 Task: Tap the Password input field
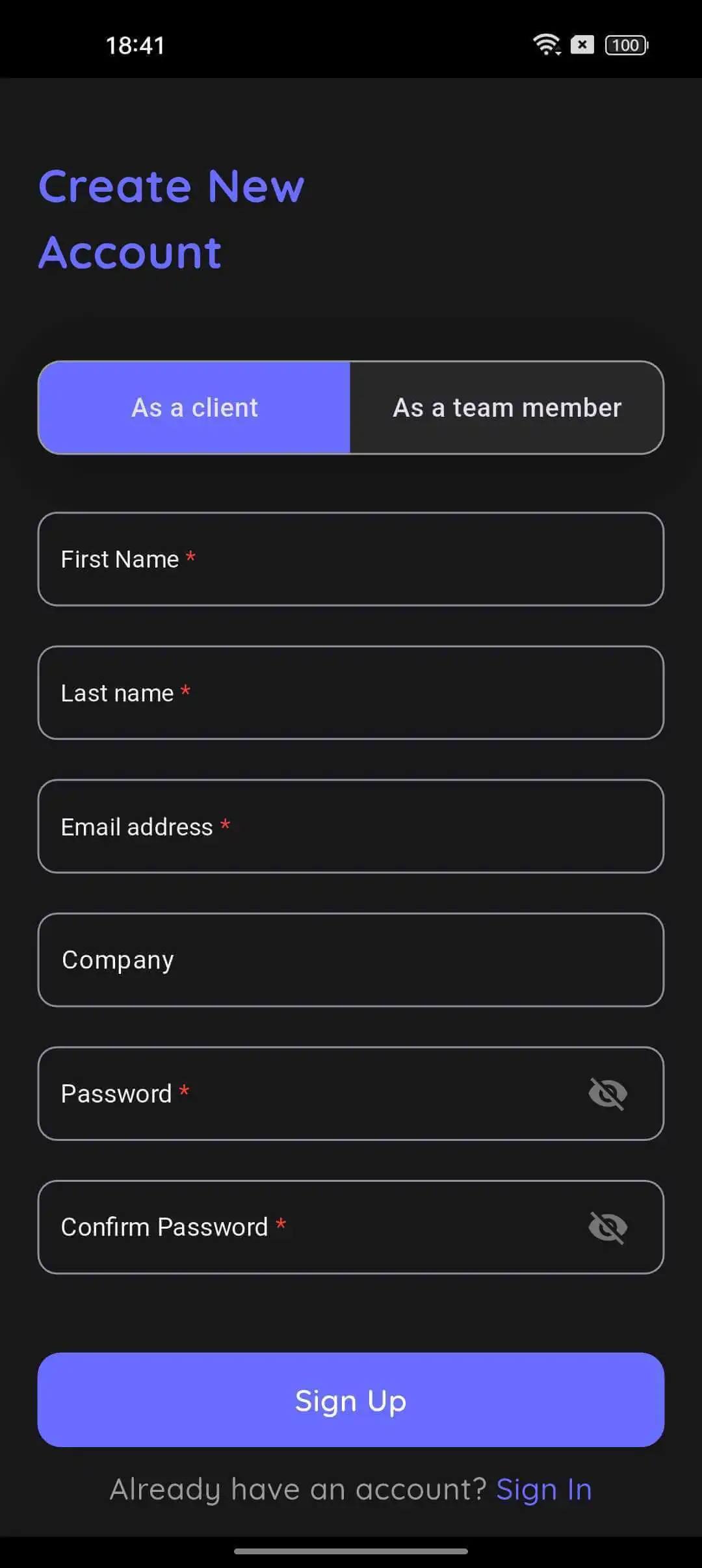click(312, 1093)
